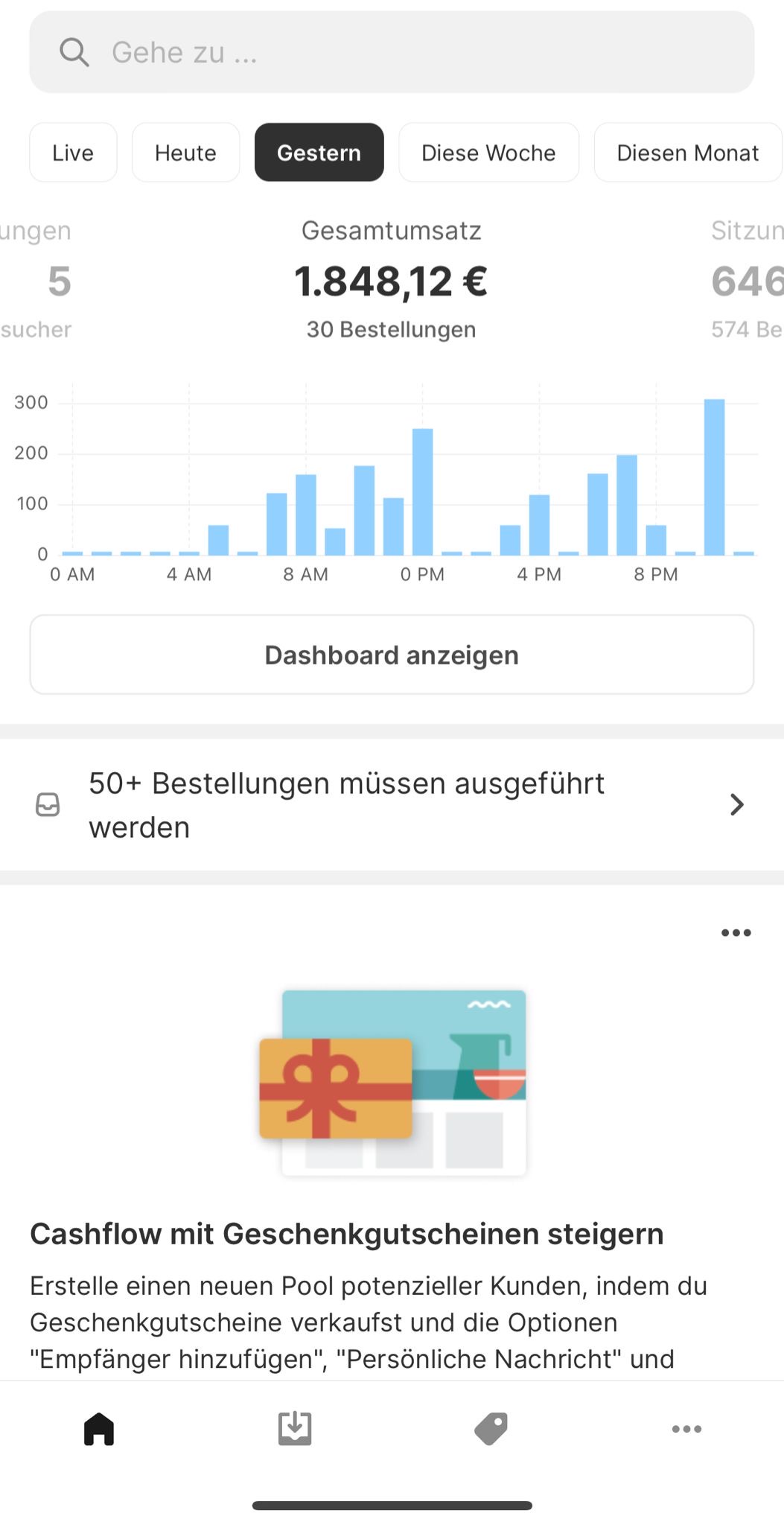Image resolution: width=784 pixels, height=1525 pixels.
Task: Go to the Home tab
Action: pos(99,1429)
